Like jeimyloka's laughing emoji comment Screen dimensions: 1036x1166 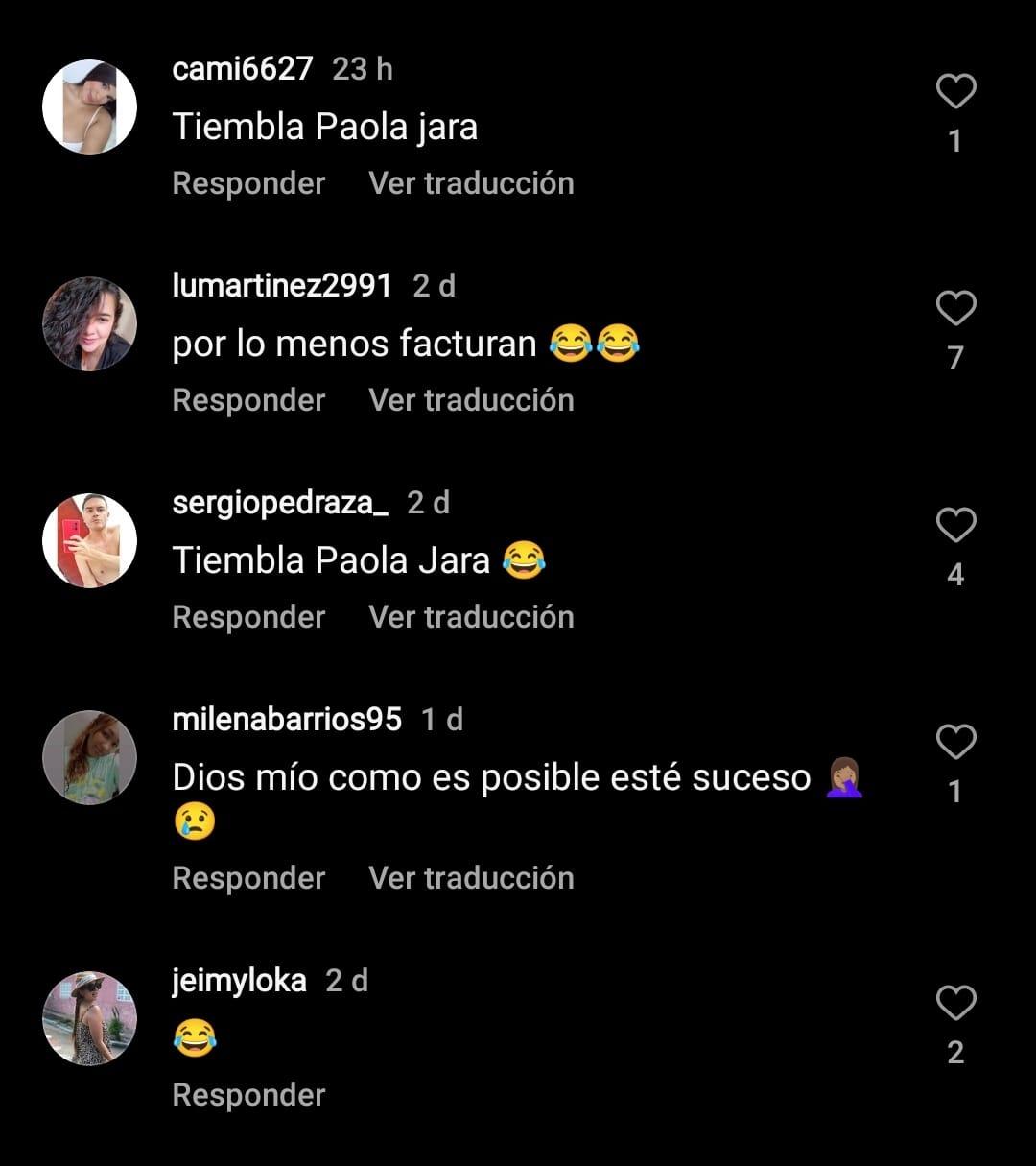pos(955,1004)
